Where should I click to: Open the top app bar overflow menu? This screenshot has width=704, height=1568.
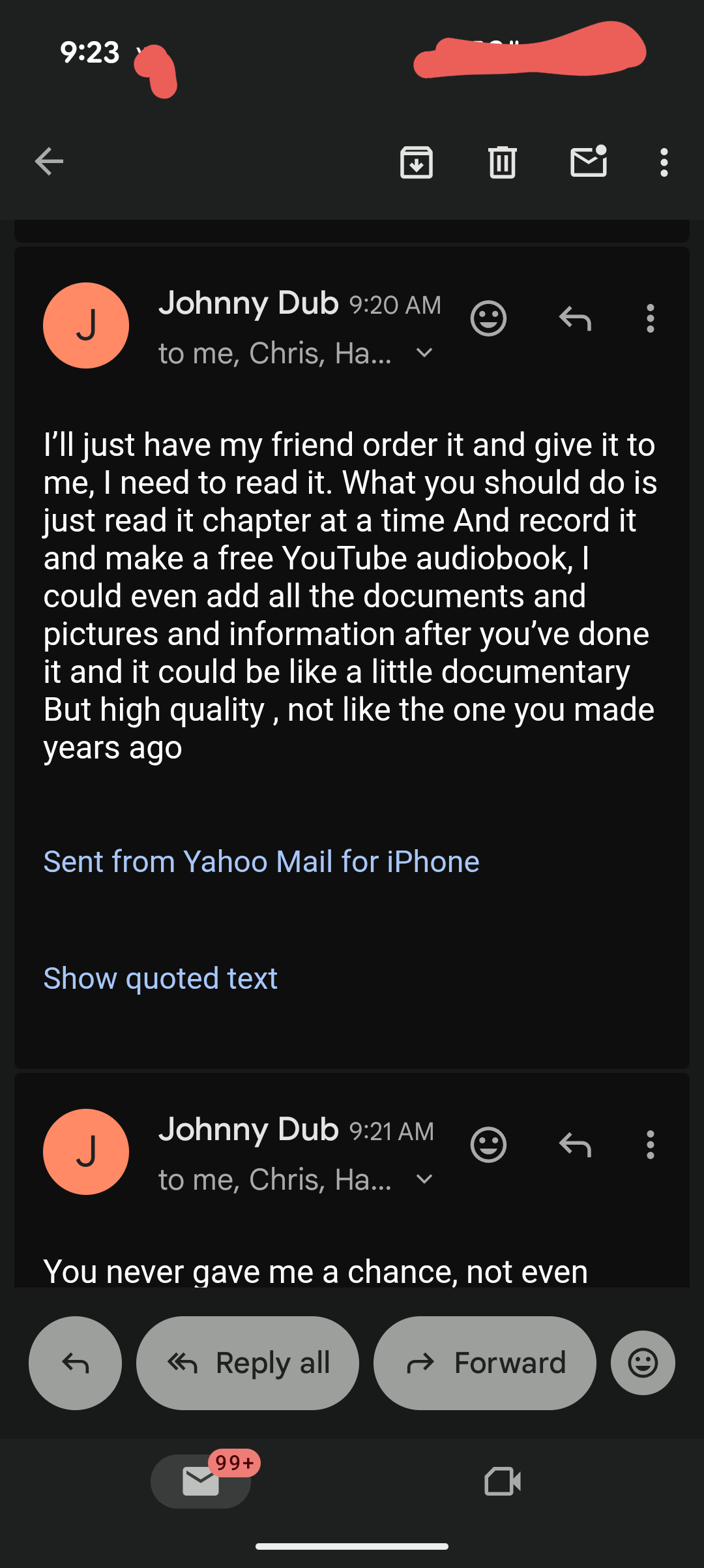[x=664, y=162]
